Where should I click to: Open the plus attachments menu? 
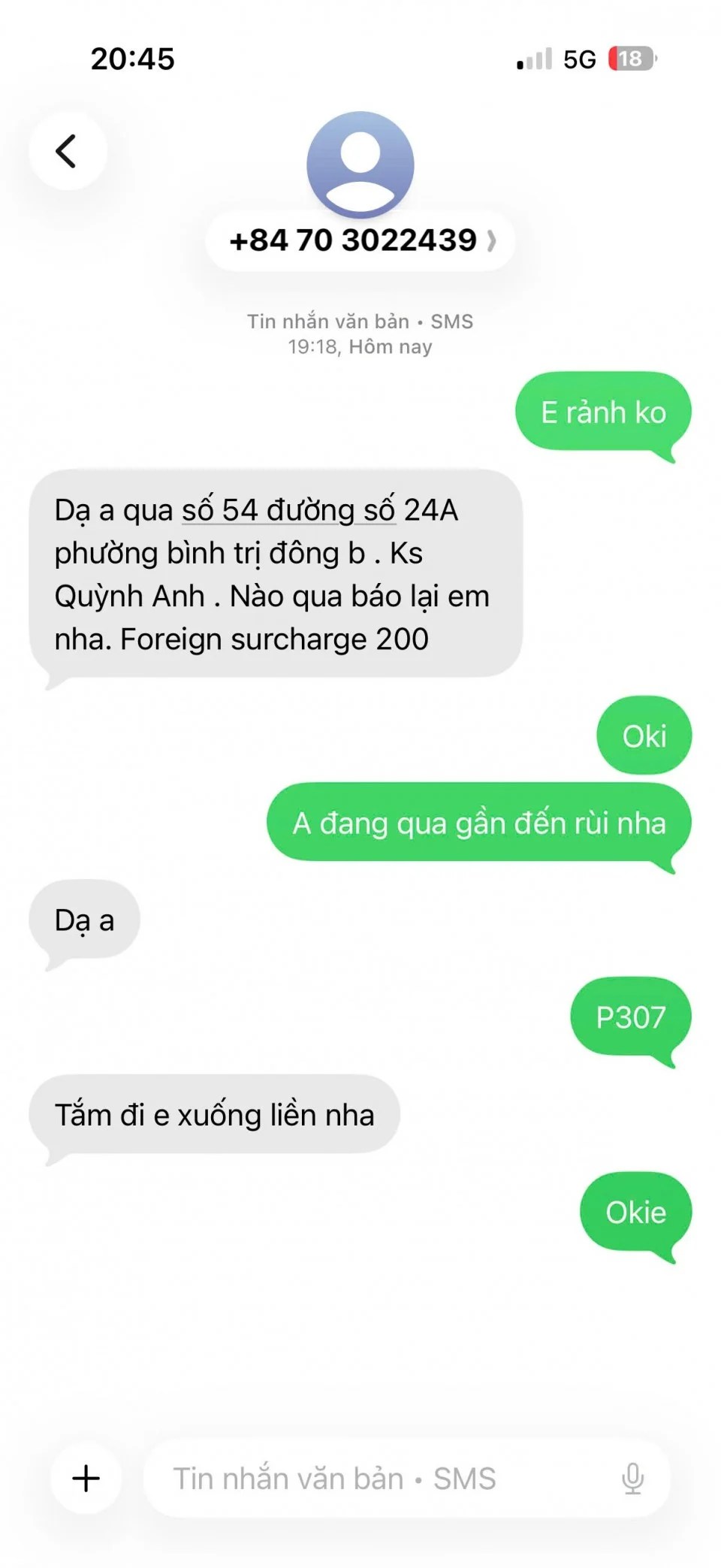pos(86,1478)
